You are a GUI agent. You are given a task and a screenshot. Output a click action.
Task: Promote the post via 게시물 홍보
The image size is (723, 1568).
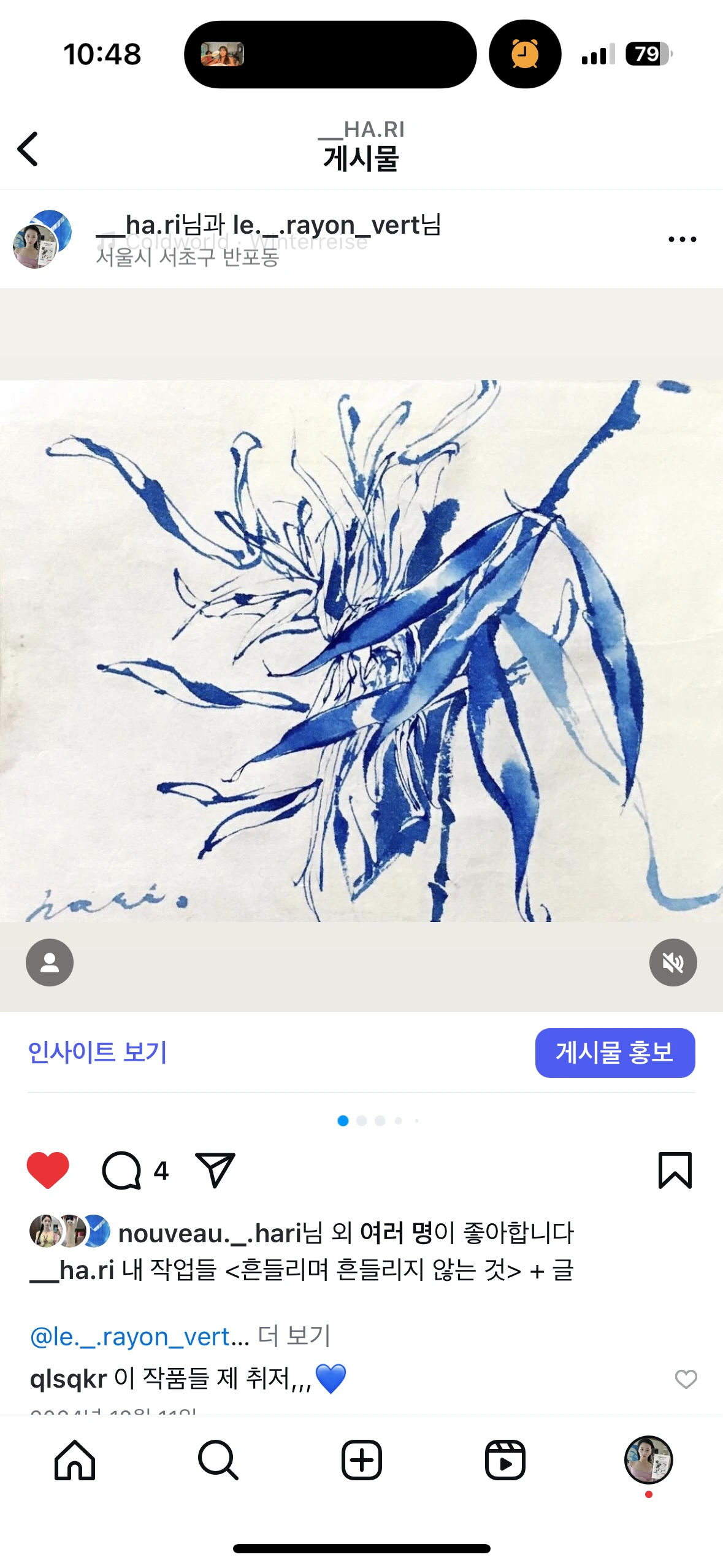click(615, 1053)
